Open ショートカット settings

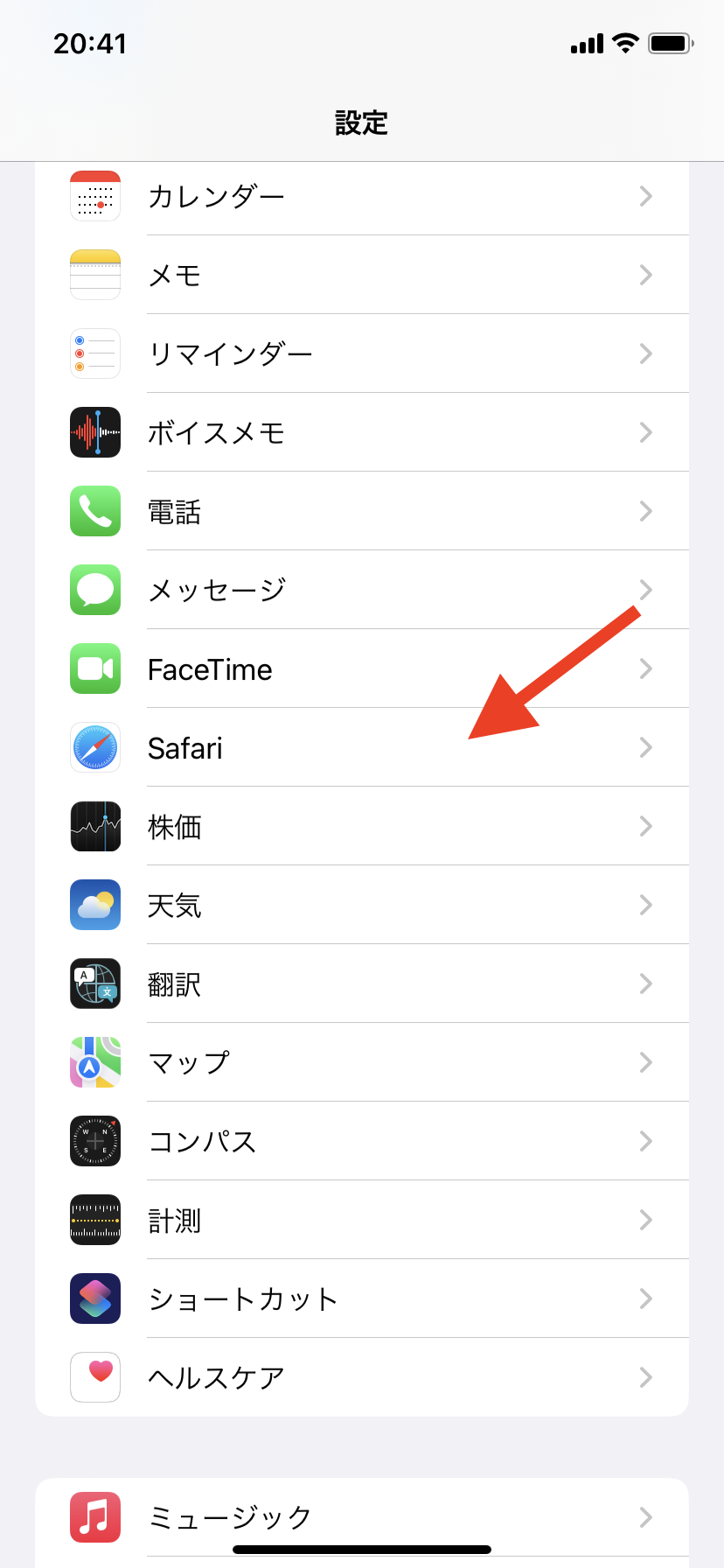click(x=362, y=1298)
